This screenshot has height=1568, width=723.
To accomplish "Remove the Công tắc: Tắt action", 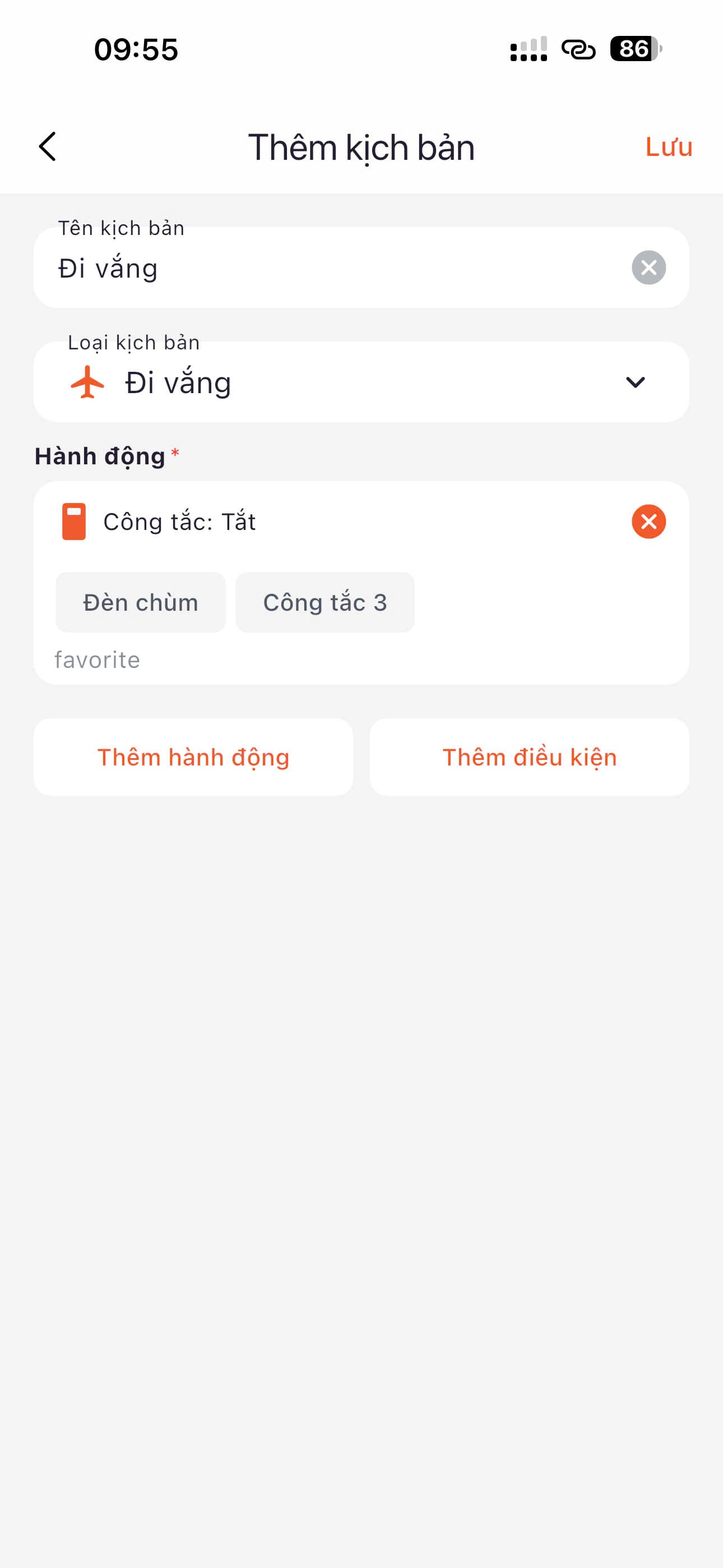I will pos(648,522).
